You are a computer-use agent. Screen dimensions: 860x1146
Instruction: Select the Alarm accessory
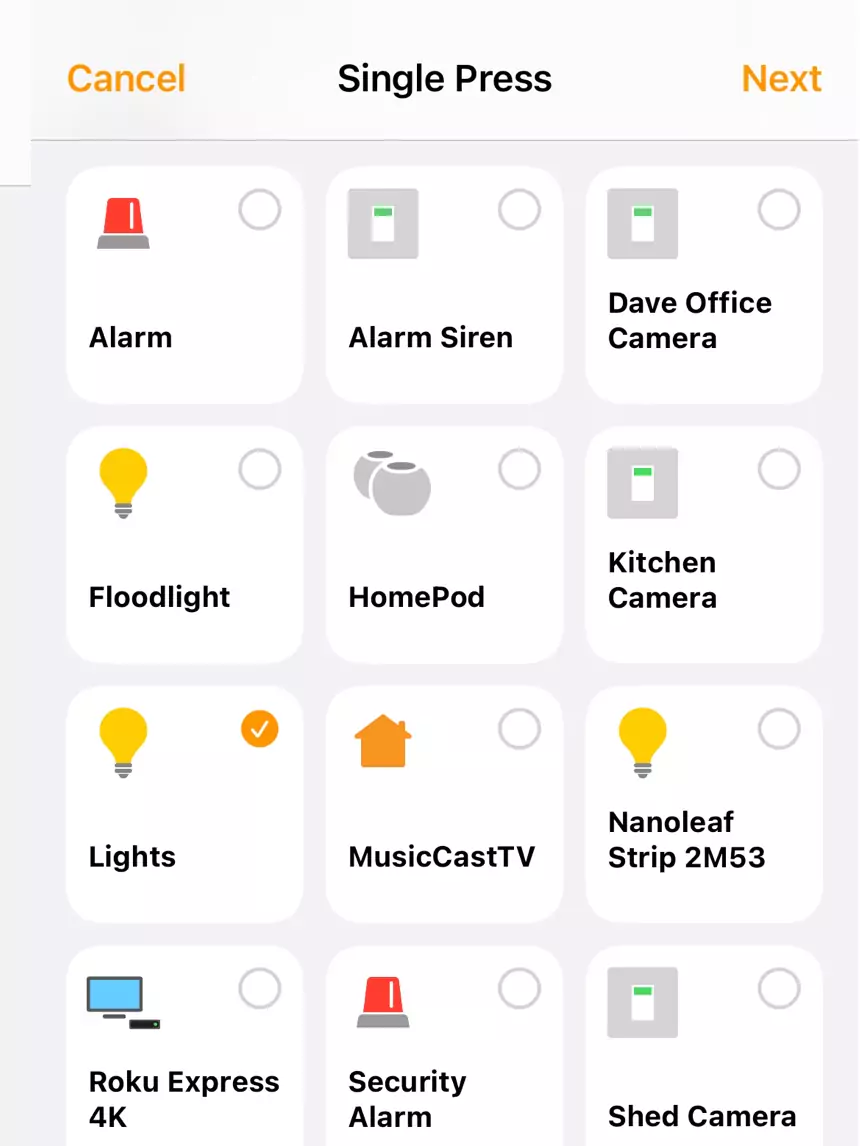[184, 285]
